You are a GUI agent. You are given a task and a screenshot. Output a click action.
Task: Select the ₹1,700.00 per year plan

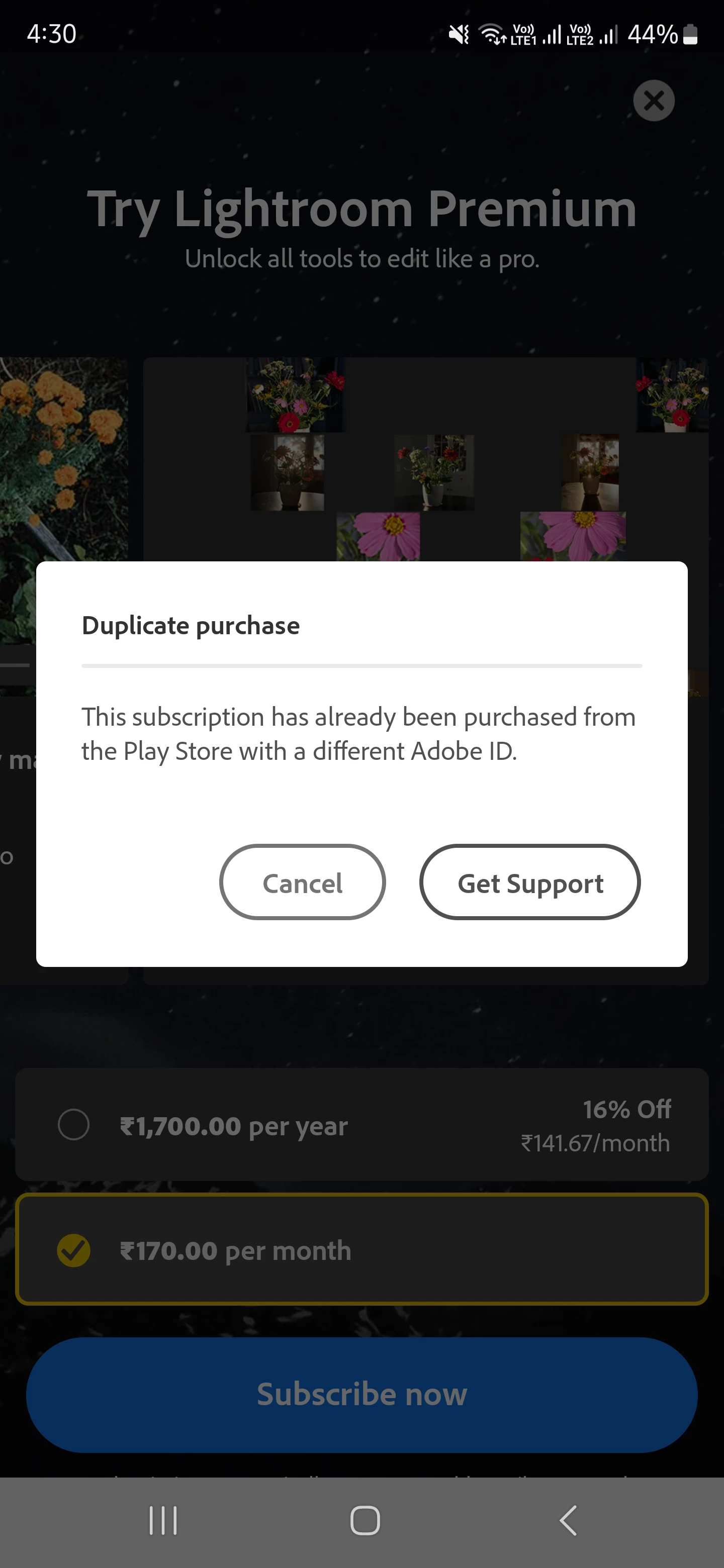point(74,1125)
